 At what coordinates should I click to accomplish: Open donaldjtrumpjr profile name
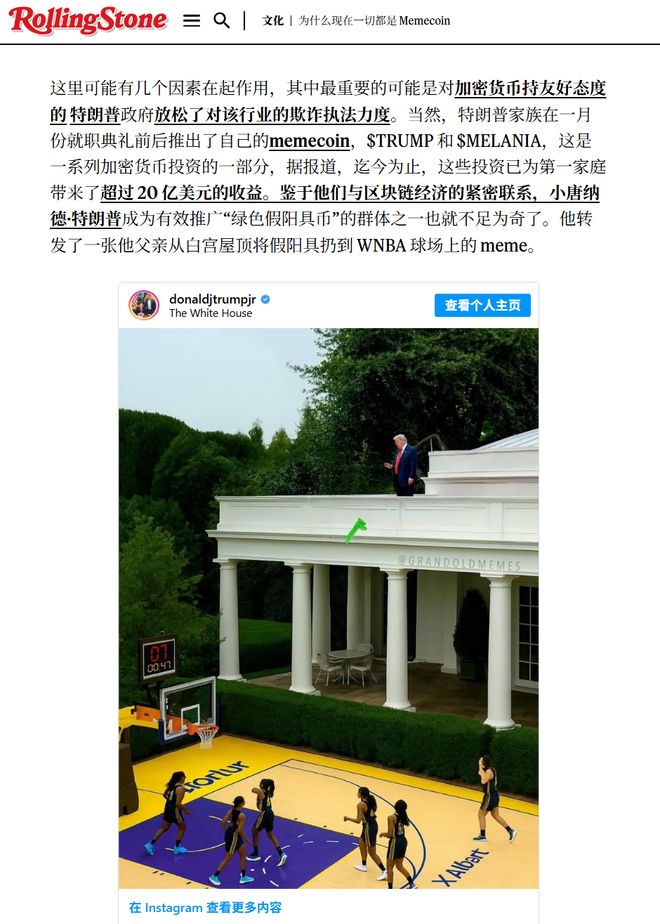pyautogui.click(x=213, y=298)
